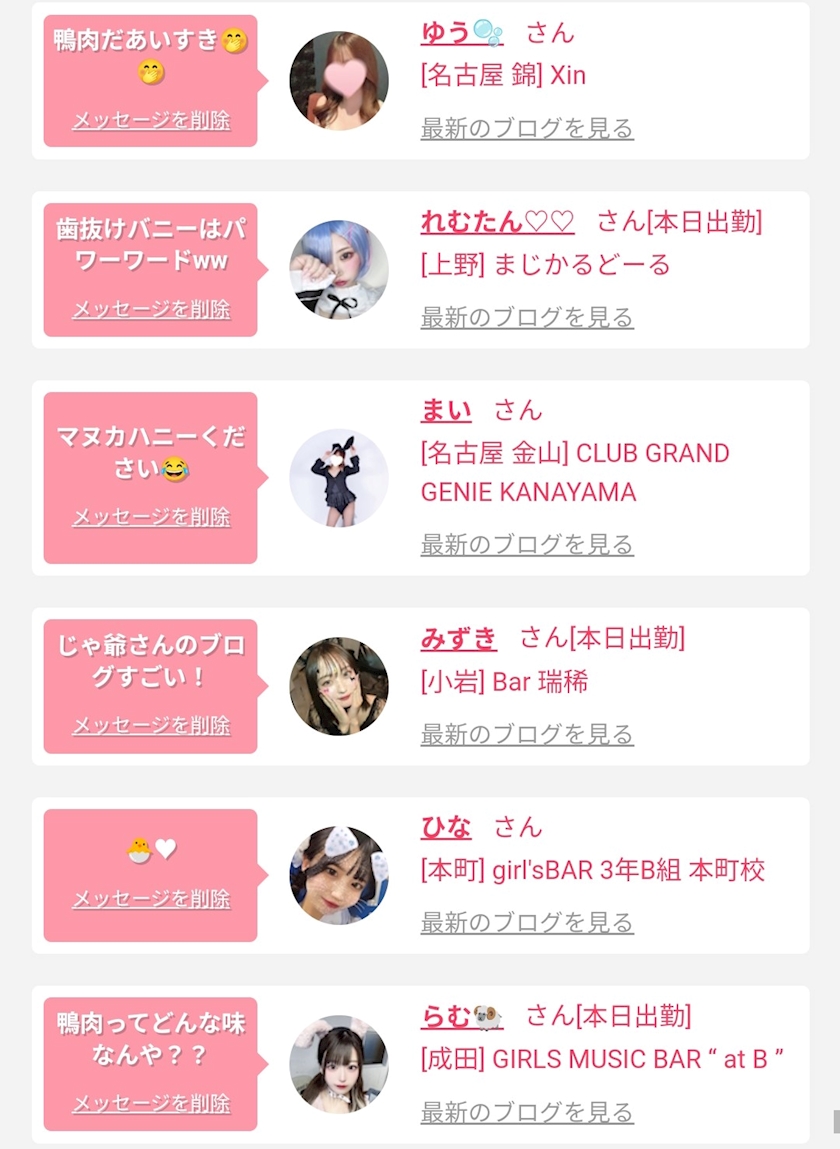Open れむたん's profile name link
Image resolution: width=840 pixels, height=1149 pixels.
click(x=497, y=221)
